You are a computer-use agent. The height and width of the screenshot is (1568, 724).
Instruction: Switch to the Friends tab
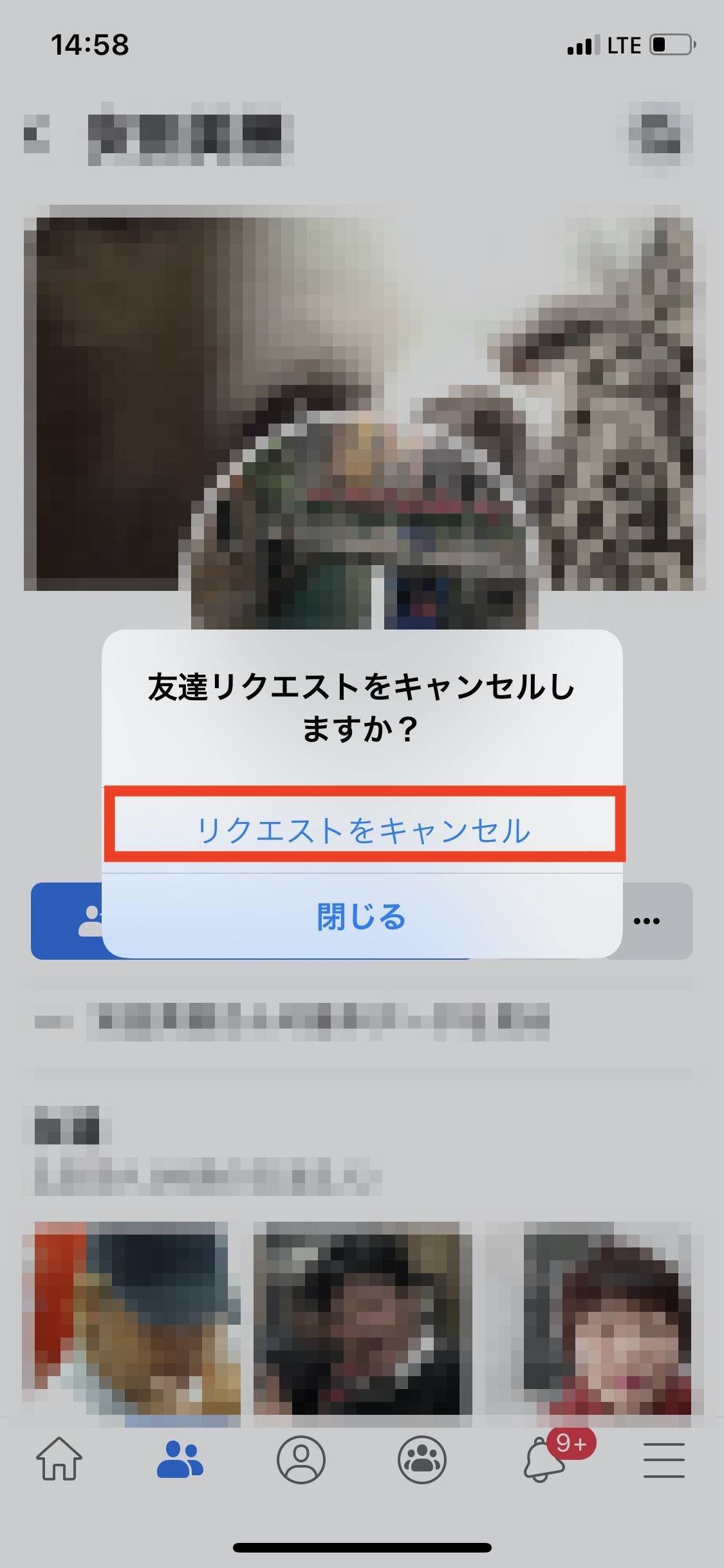coord(180,1459)
